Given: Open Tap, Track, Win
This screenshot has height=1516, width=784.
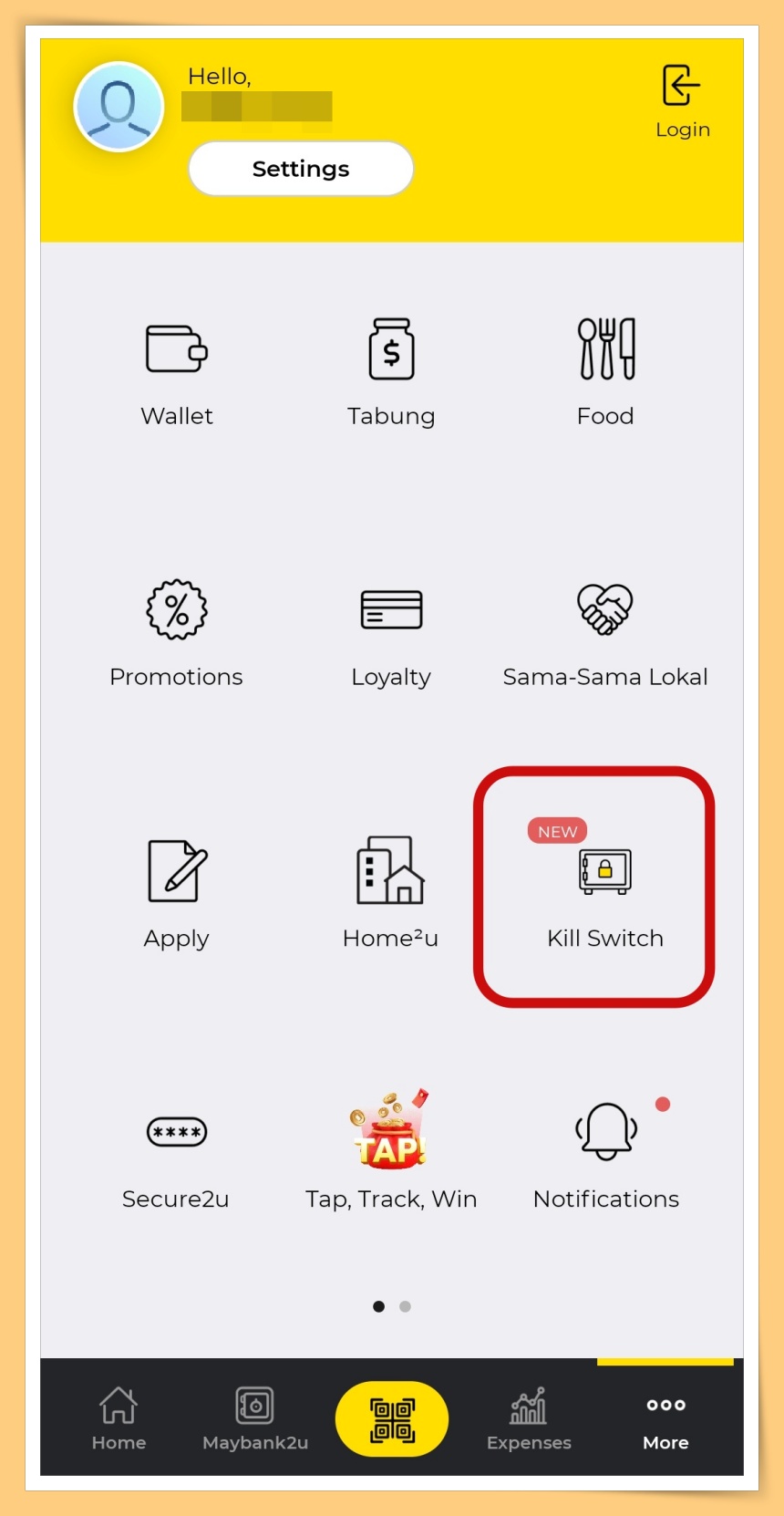Looking at the screenshot, I should coord(391,1133).
